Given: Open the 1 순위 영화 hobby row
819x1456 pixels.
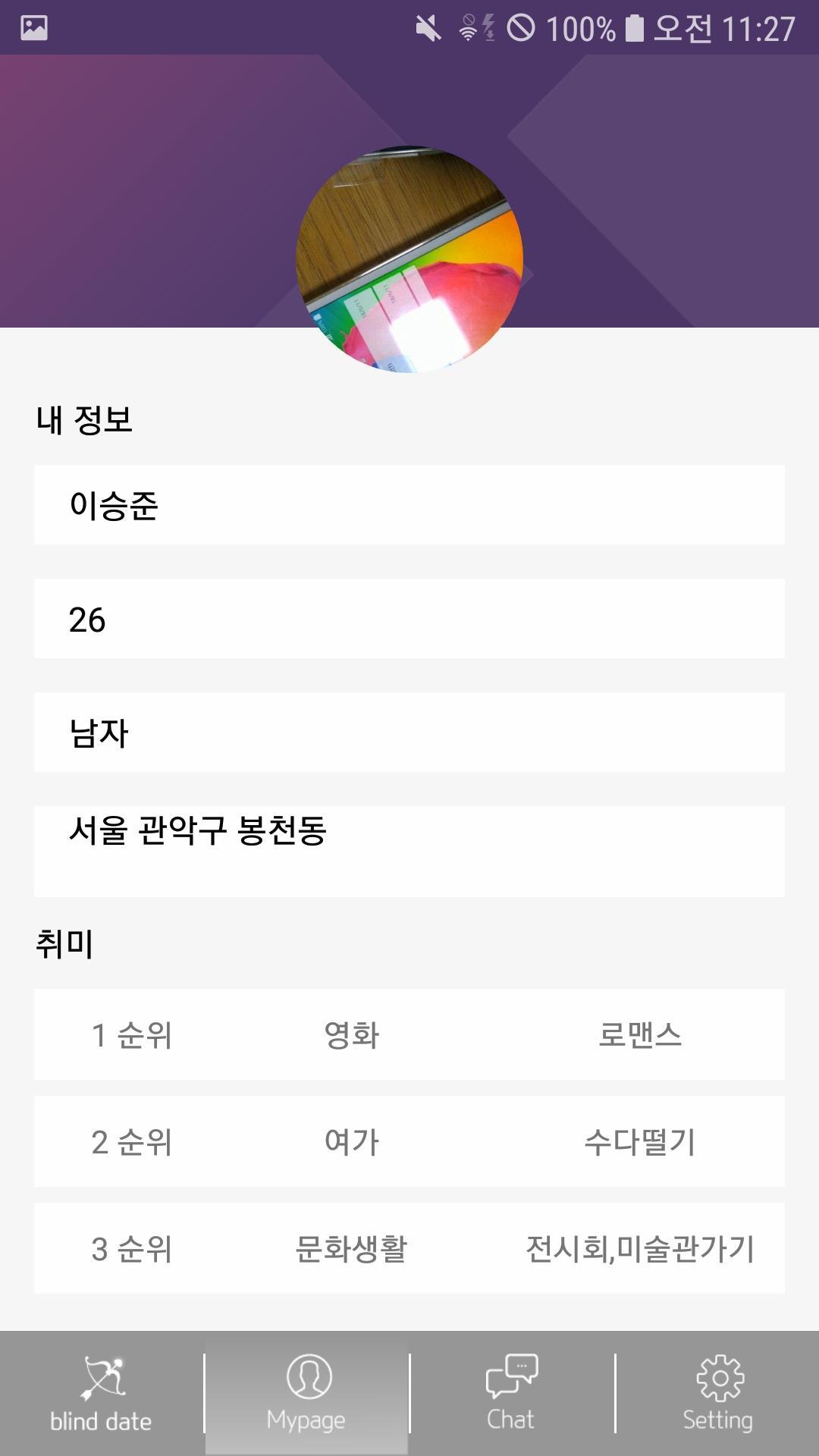Looking at the screenshot, I should click(409, 1034).
